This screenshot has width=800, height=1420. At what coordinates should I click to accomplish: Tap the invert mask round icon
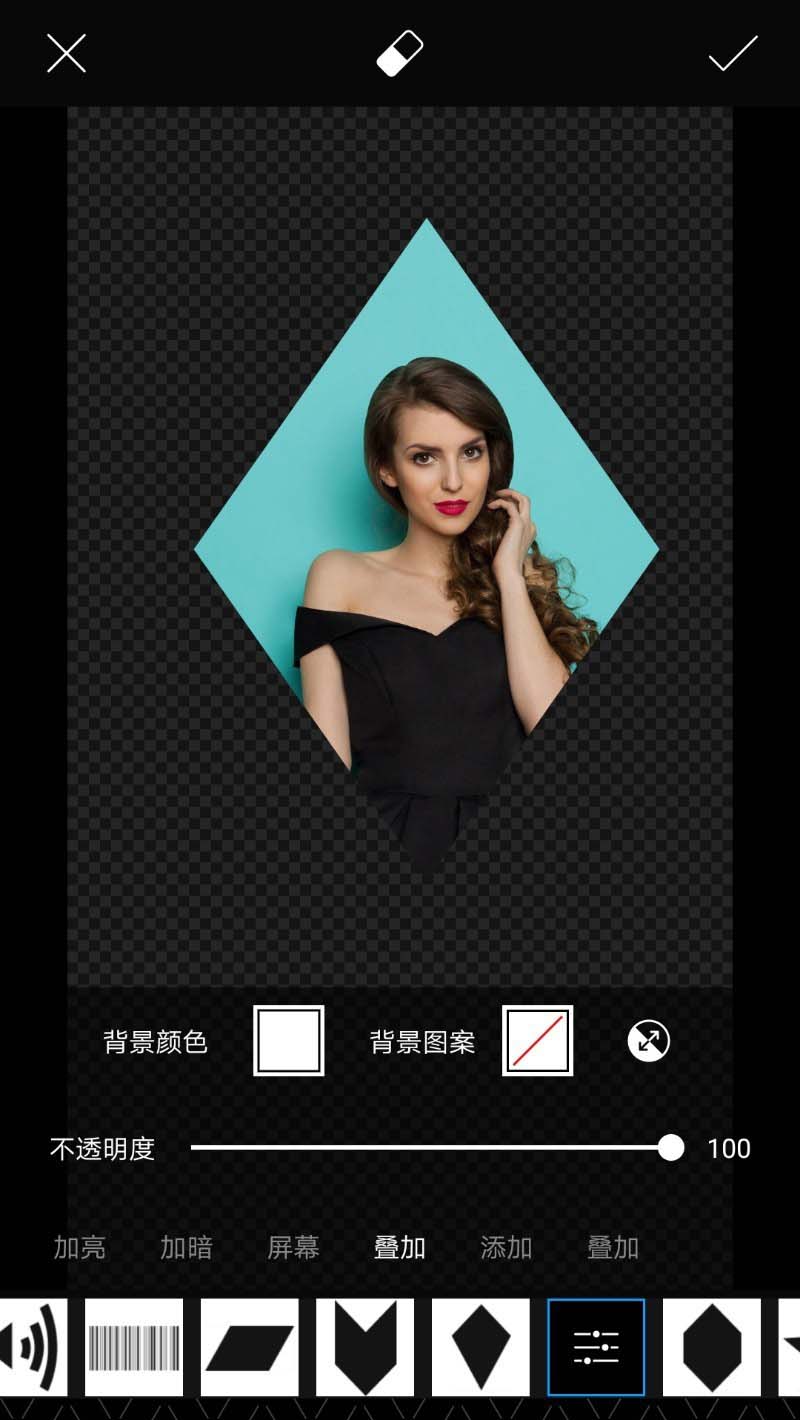(648, 1041)
